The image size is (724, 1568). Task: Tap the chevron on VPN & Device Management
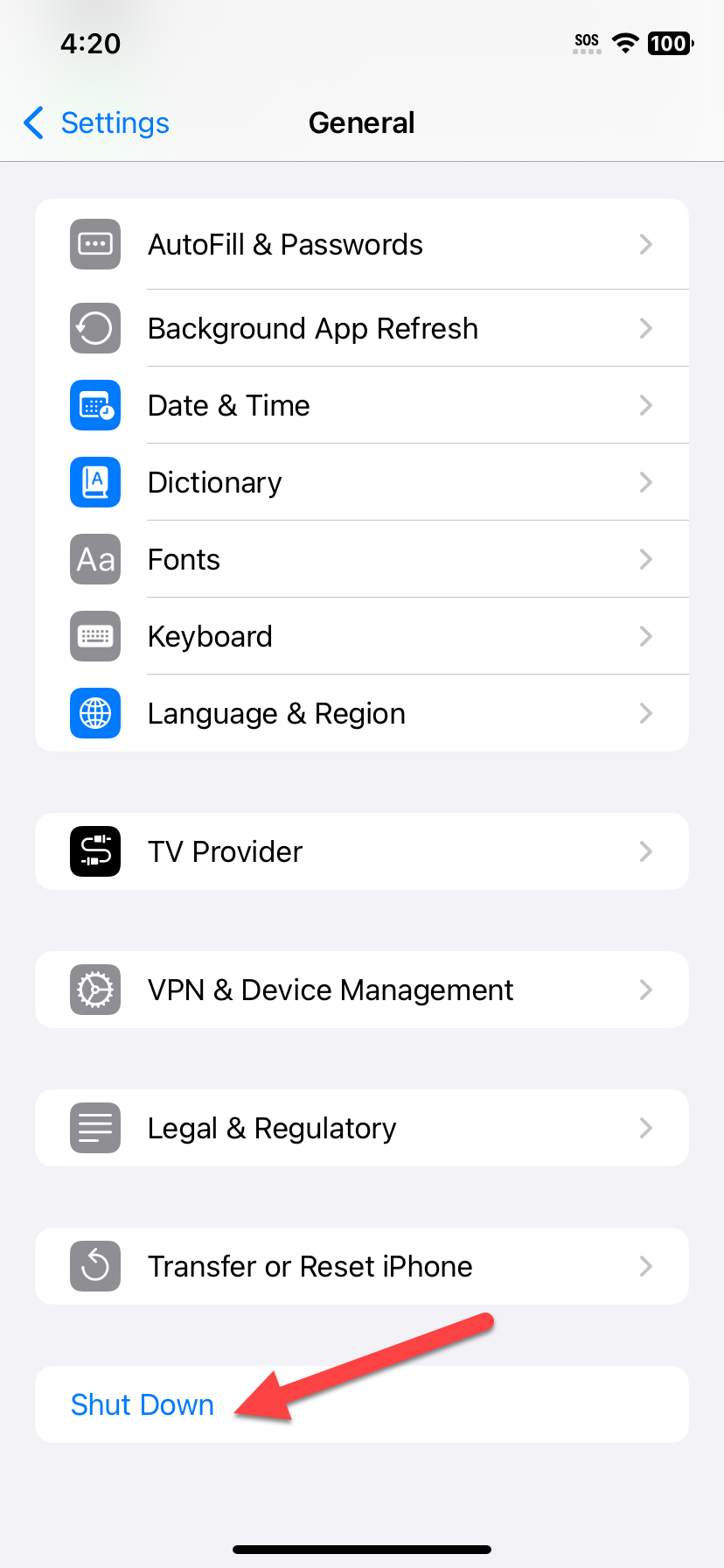(x=645, y=990)
